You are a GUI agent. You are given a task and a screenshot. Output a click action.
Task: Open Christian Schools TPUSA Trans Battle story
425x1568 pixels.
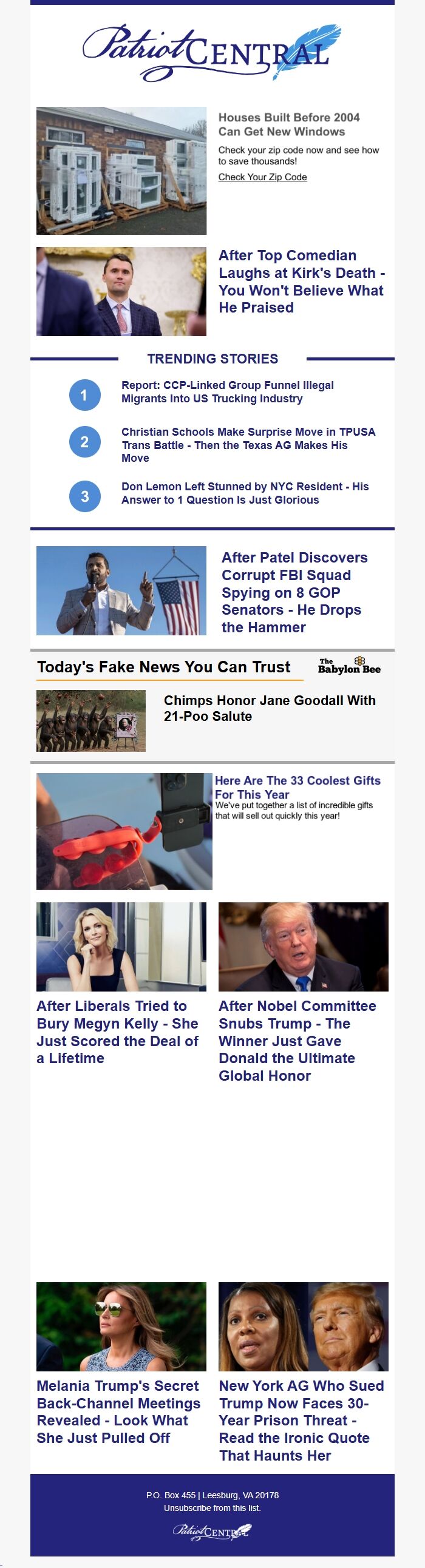(x=248, y=444)
